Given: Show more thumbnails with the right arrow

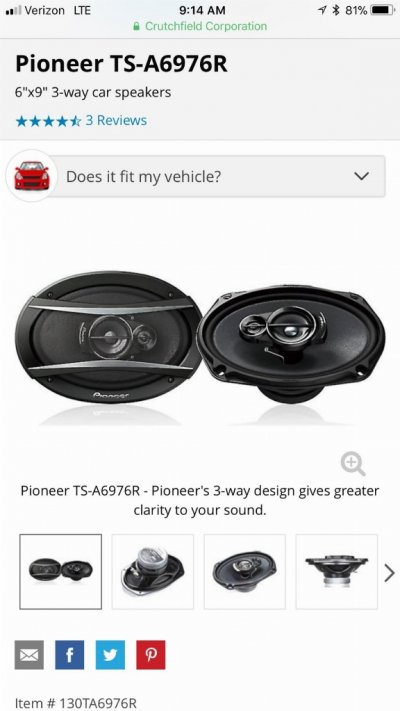Looking at the screenshot, I should [390, 573].
